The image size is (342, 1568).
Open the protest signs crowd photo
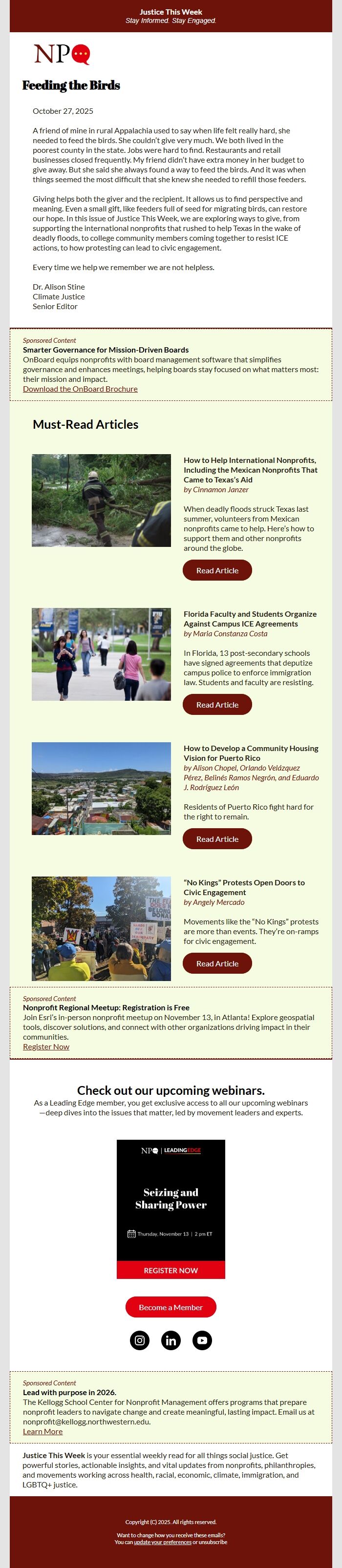click(101, 928)
